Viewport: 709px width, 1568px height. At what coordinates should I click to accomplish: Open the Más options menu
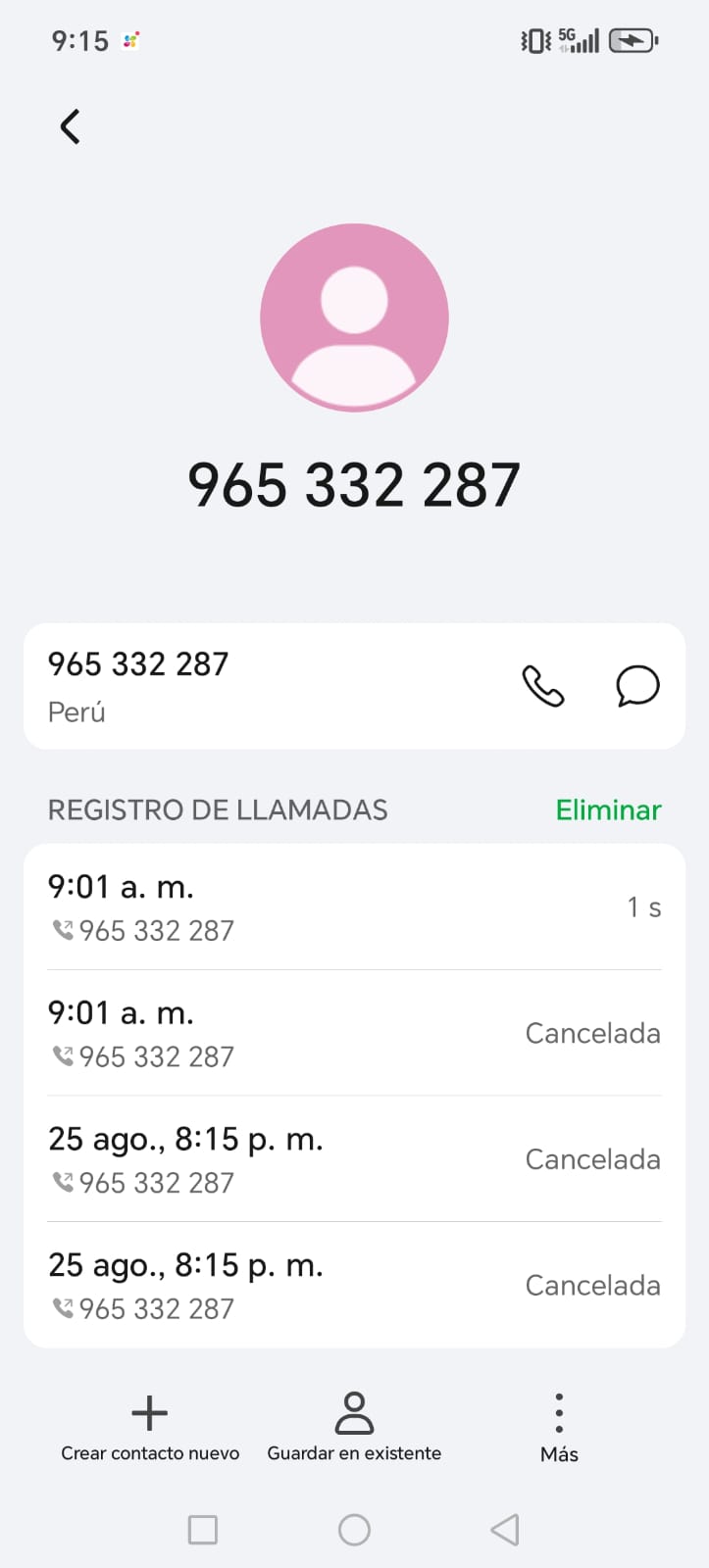pyautogui.click(x=559, y=1427)
